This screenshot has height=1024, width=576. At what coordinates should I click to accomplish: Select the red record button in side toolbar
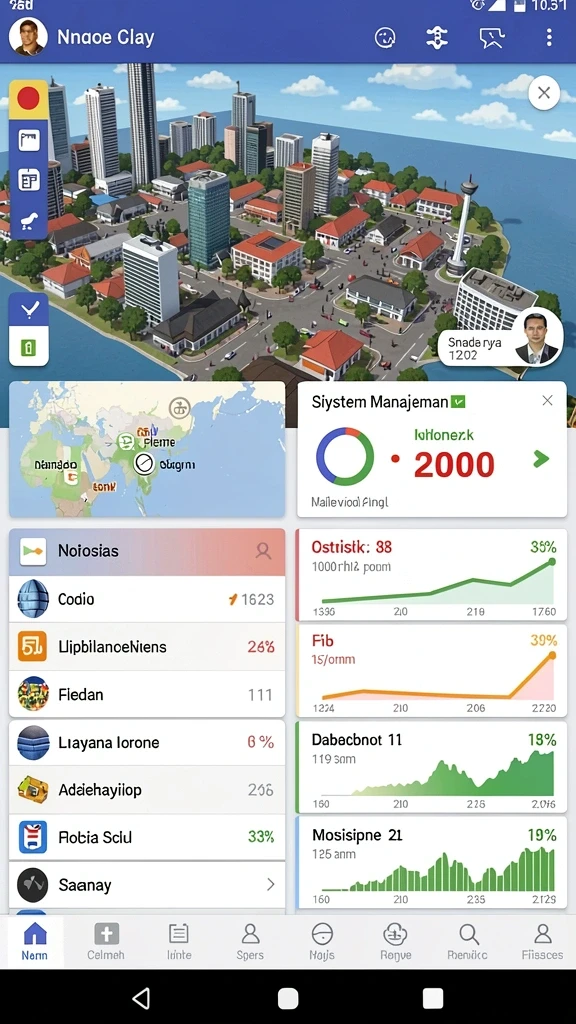click(x=28, y=99)
